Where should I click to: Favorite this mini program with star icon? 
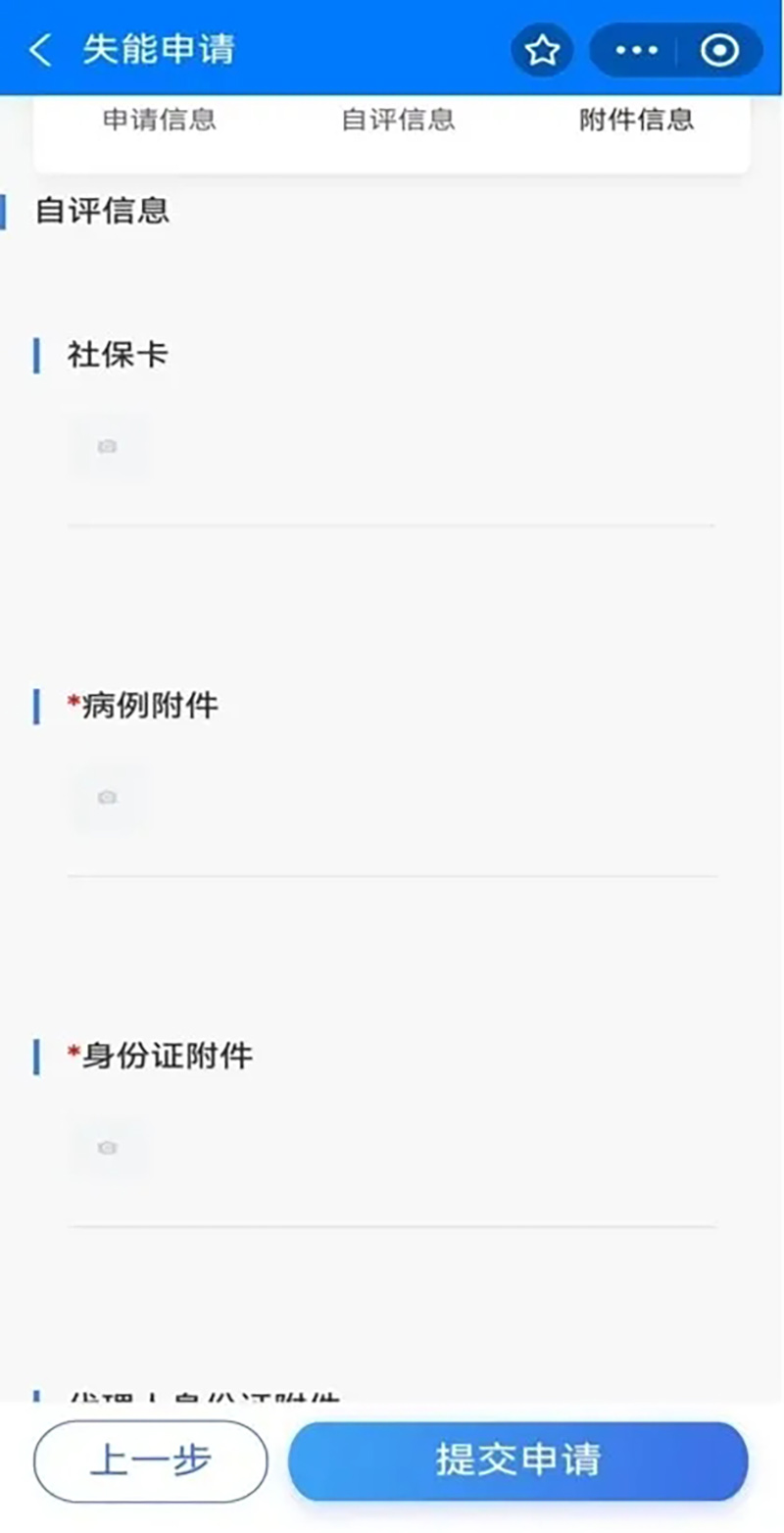point(542,50)
